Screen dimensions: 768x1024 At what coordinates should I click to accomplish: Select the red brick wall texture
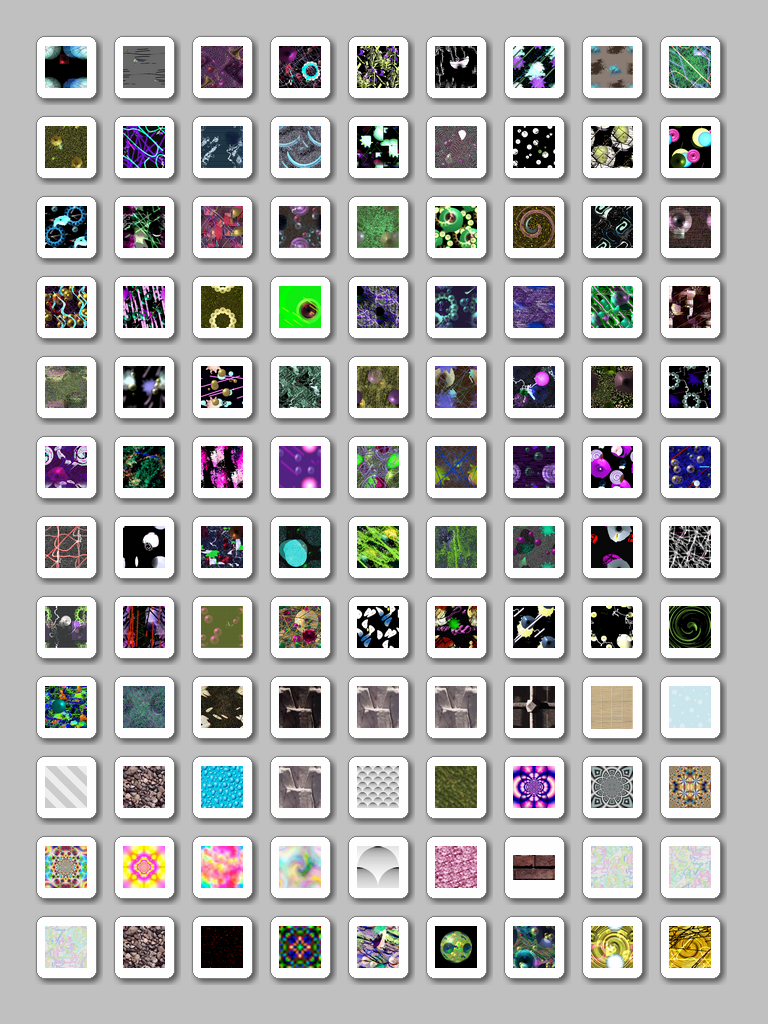point(534,867)
